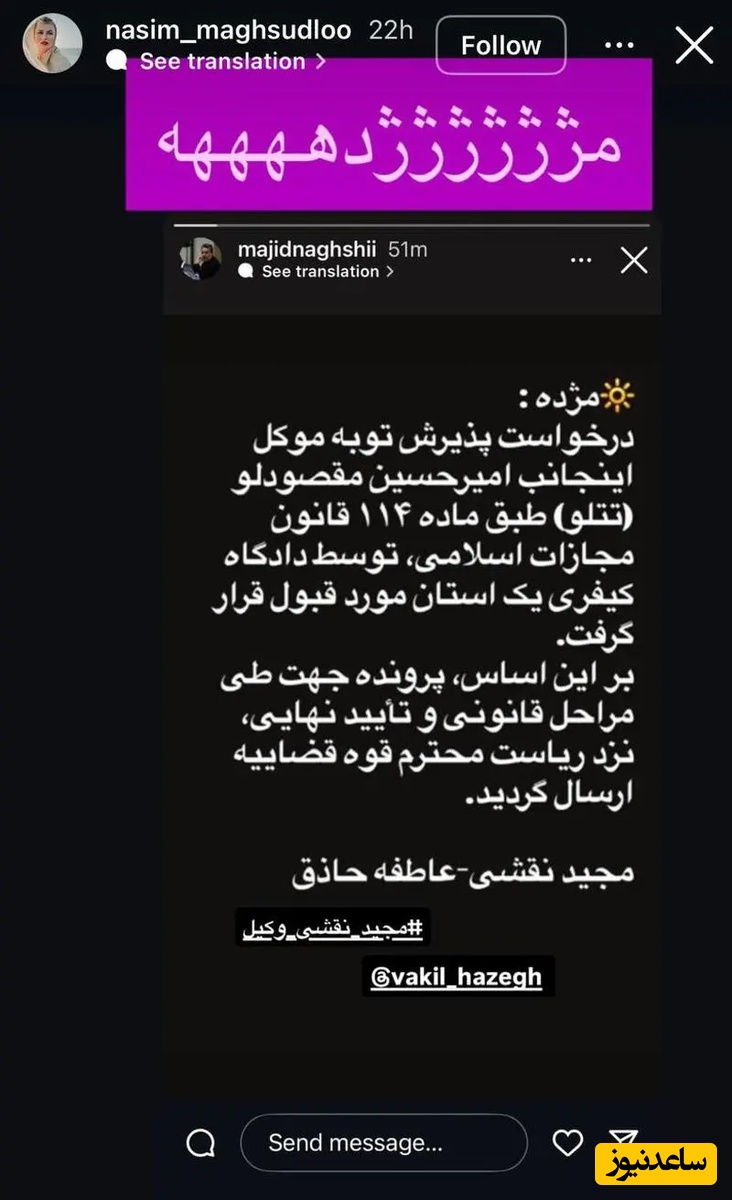Open majidnaghshii's username link
This screenshot has height=1200, width=732.
[306, 249]
